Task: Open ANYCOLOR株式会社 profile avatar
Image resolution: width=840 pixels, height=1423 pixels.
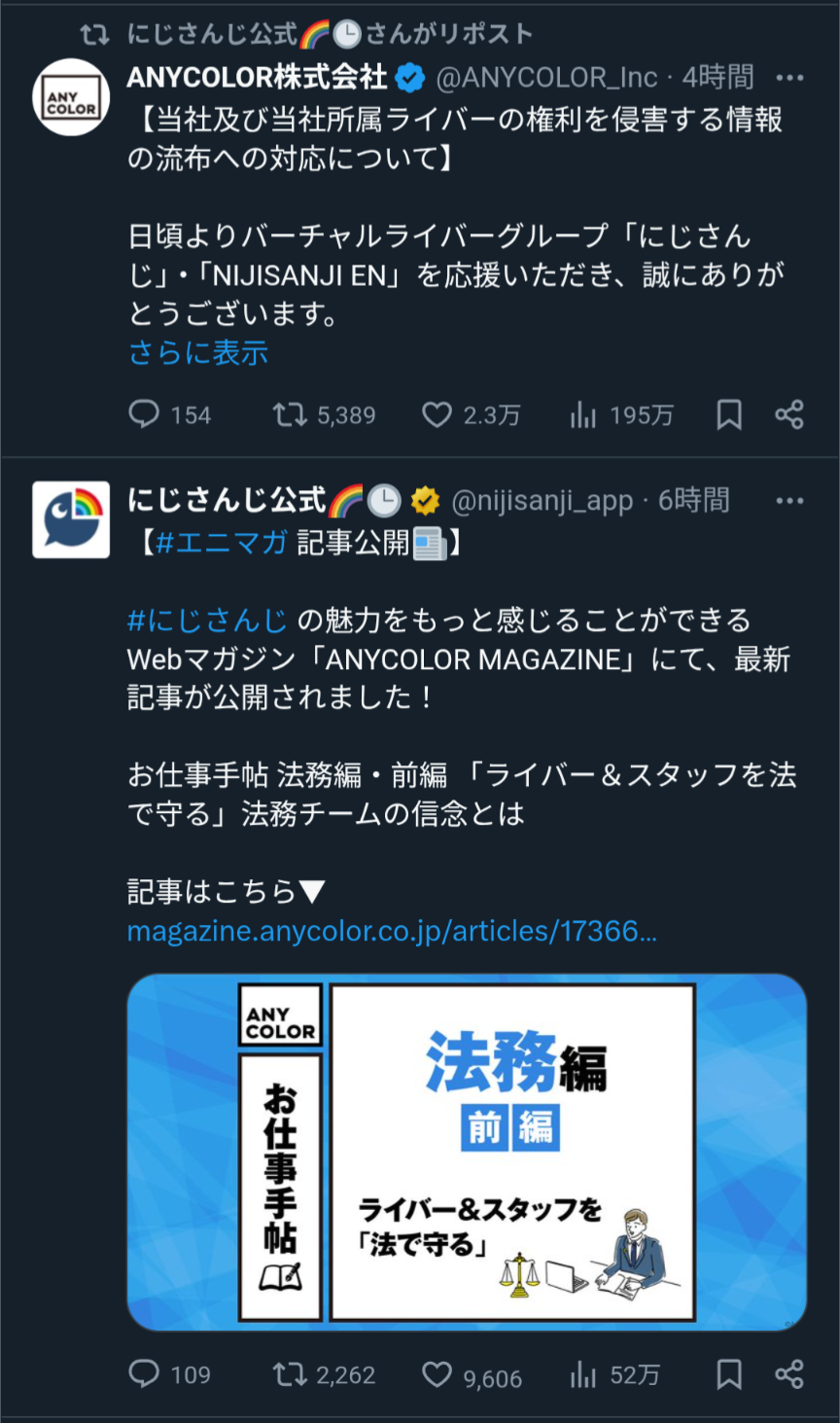Action: tap(71, 97)
